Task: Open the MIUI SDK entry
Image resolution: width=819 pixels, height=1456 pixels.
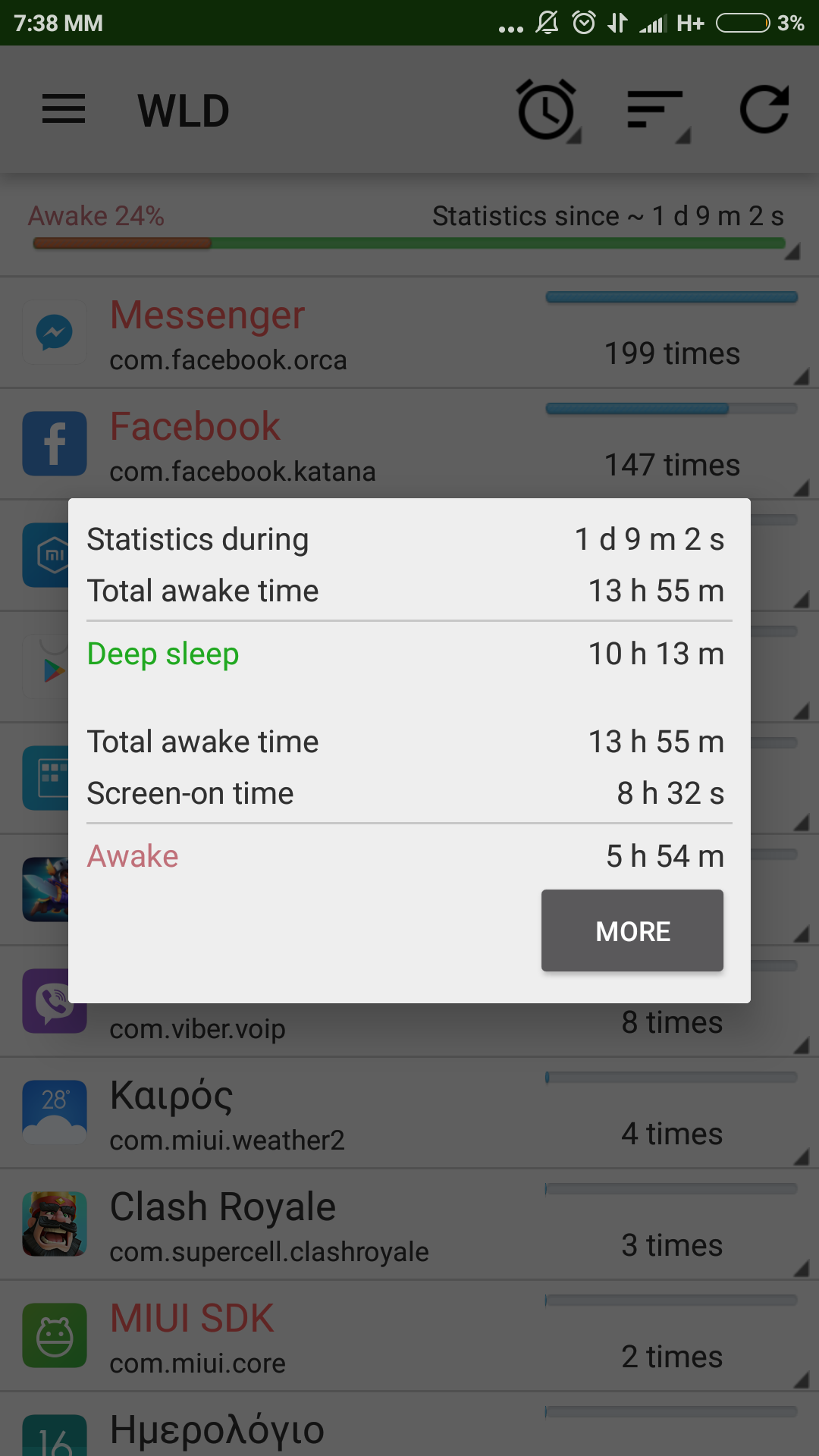Action: pyautogui.click(x=409, y=1336)
